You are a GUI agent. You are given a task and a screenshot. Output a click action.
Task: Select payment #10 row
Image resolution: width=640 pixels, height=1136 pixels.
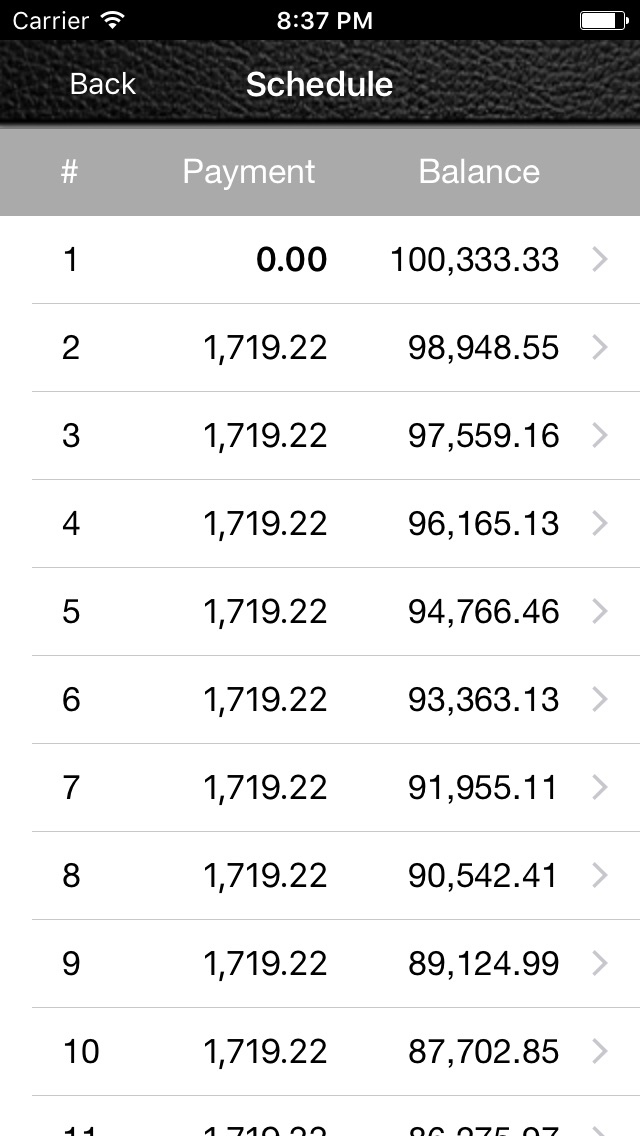(x=320, y=1052)
